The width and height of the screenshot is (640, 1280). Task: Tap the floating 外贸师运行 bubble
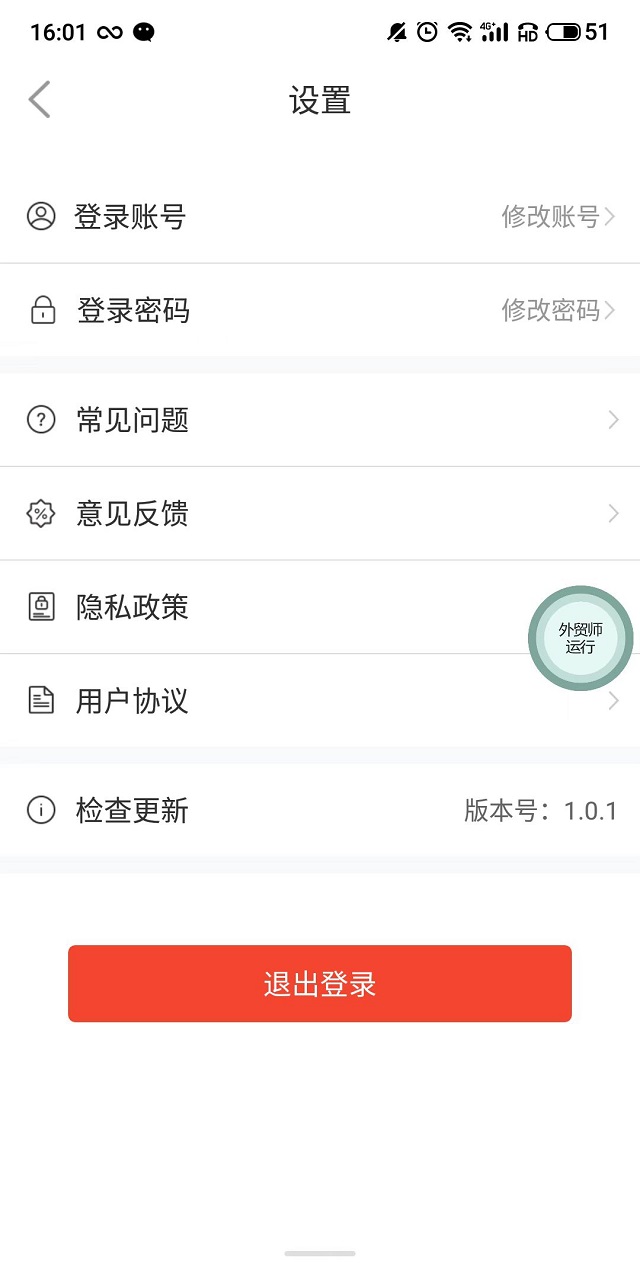(x=581, y=638)
